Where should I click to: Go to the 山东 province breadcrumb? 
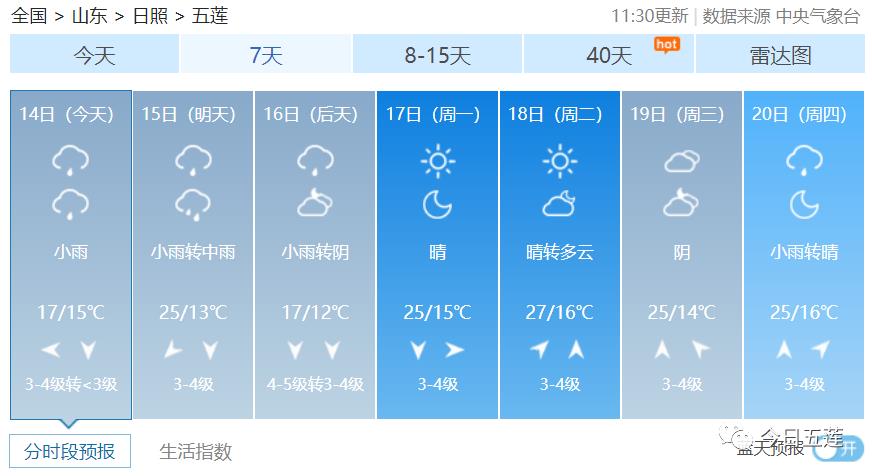(x=91, y=16)
